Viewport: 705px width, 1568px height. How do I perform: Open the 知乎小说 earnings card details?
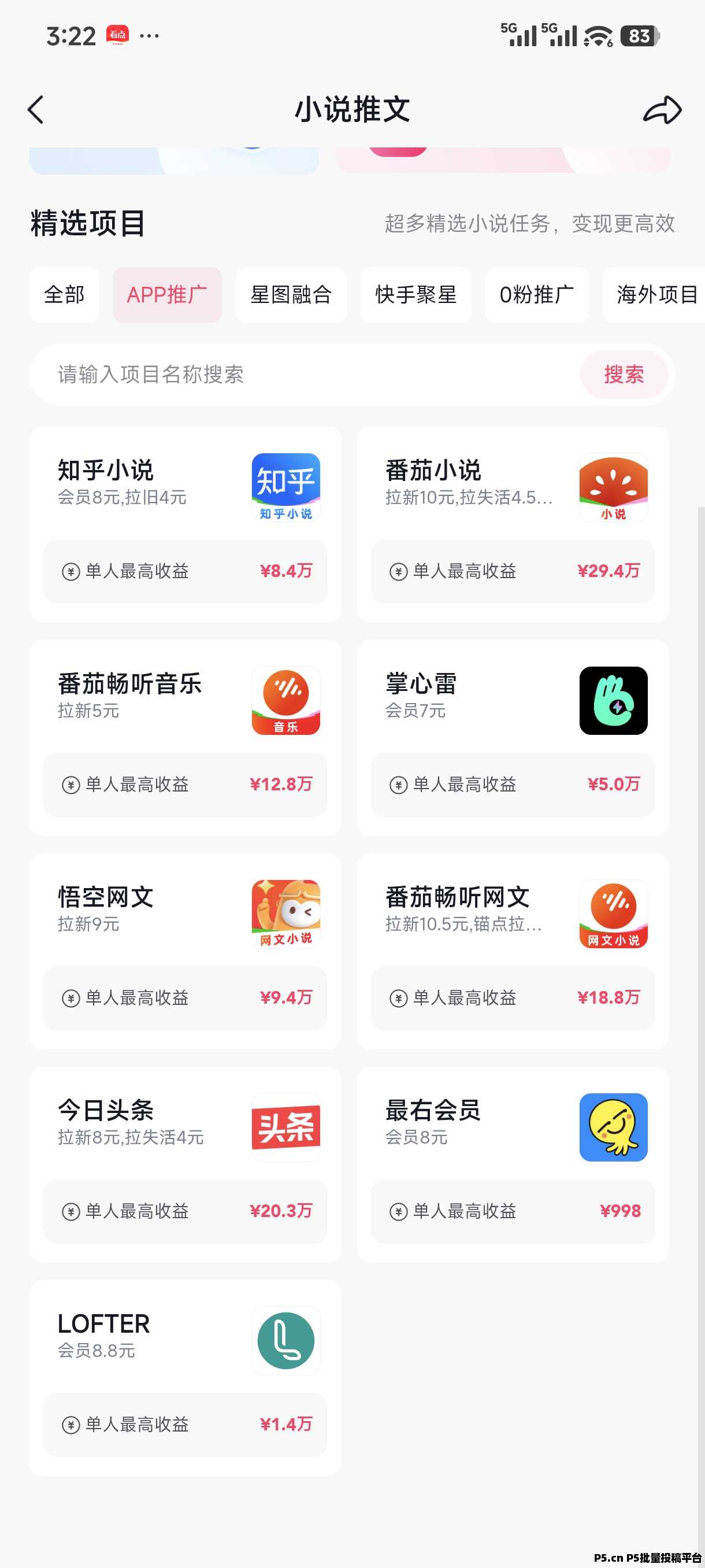coord(185,571)
